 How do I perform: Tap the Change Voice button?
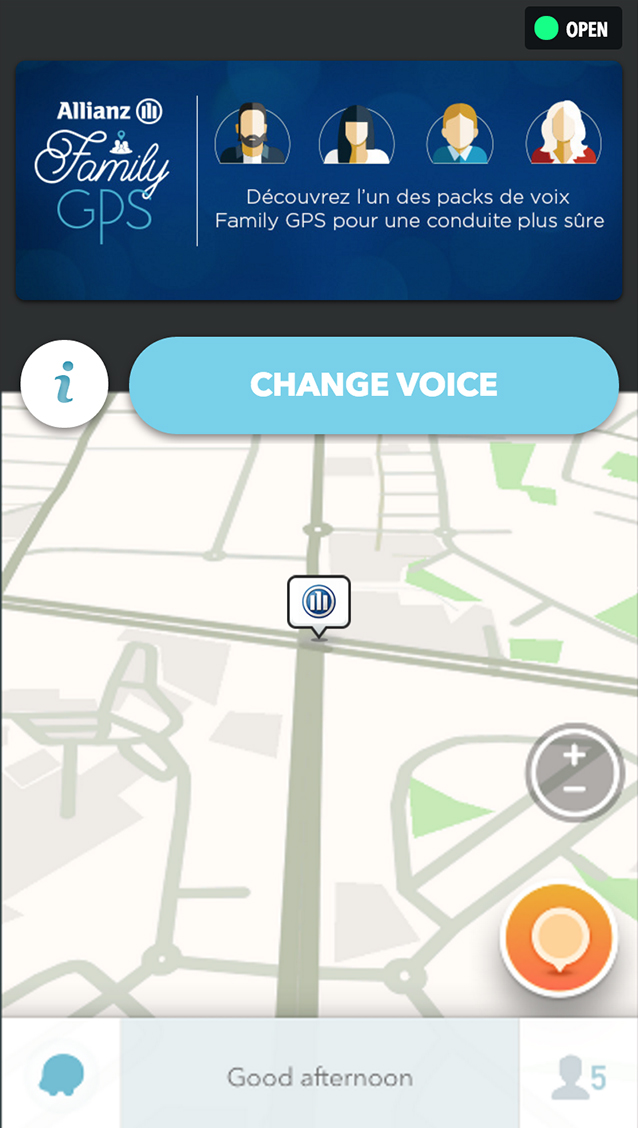coord(374,385)
